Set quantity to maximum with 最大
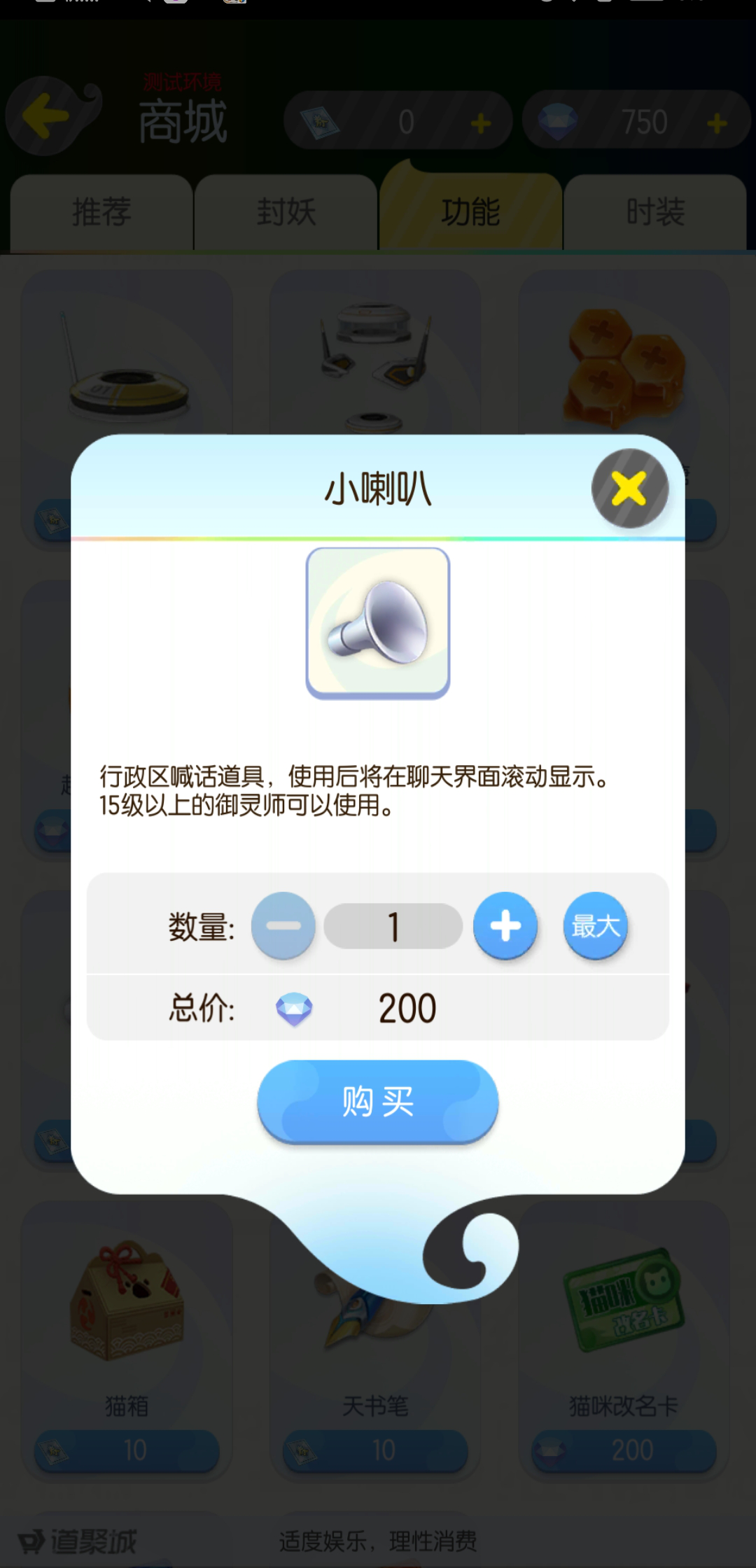756x1568 pixels. click(596, 925)
